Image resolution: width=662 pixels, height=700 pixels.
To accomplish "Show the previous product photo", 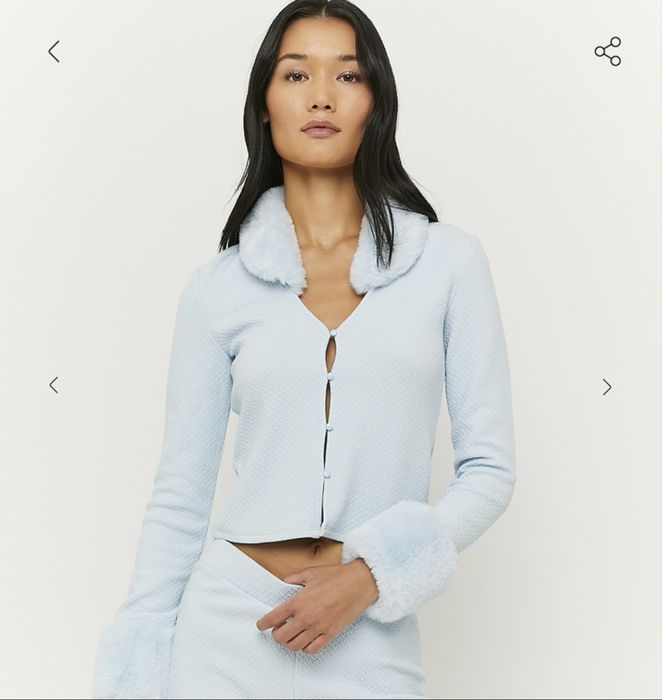I will [54, 385].
